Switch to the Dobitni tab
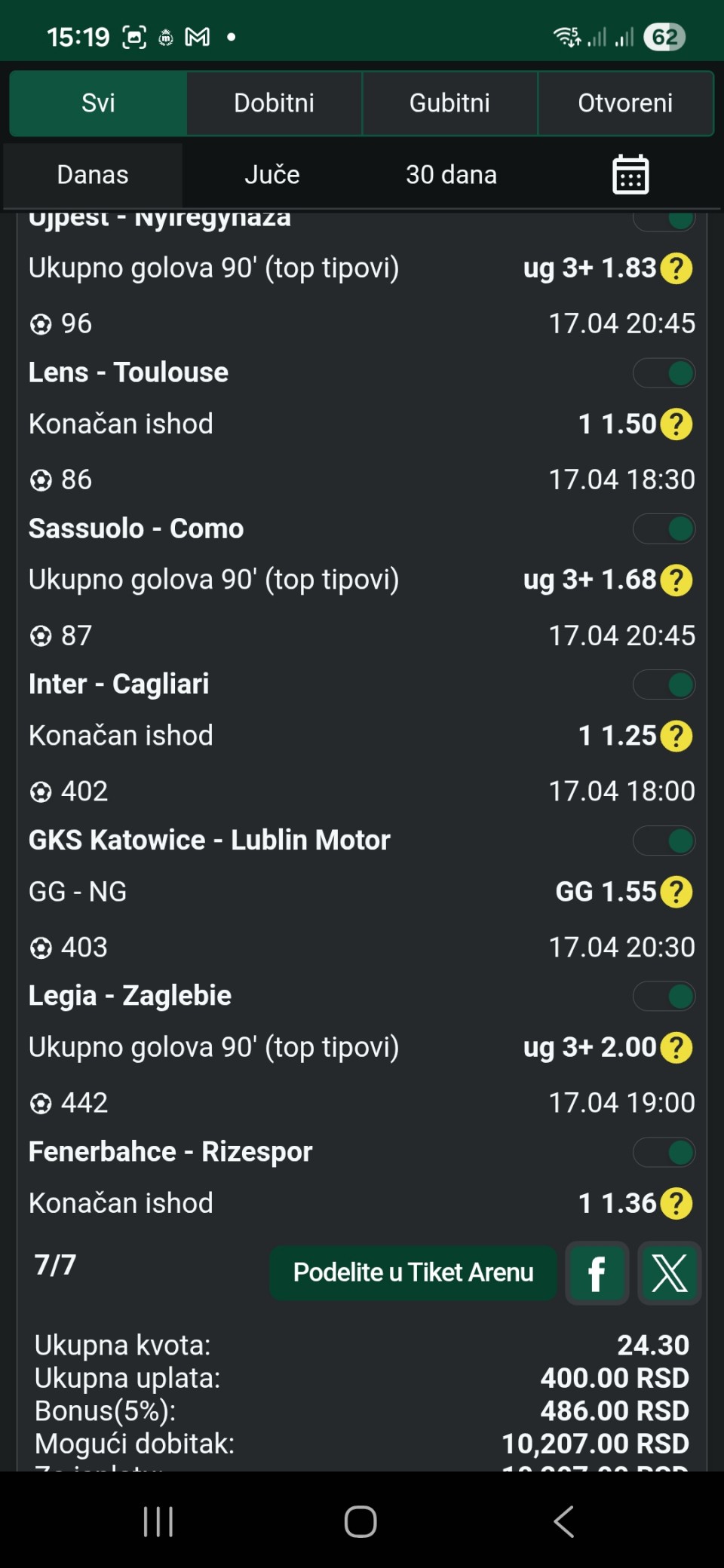The height and width of the screenshot is (1568, 724). (x=274, y=103)
